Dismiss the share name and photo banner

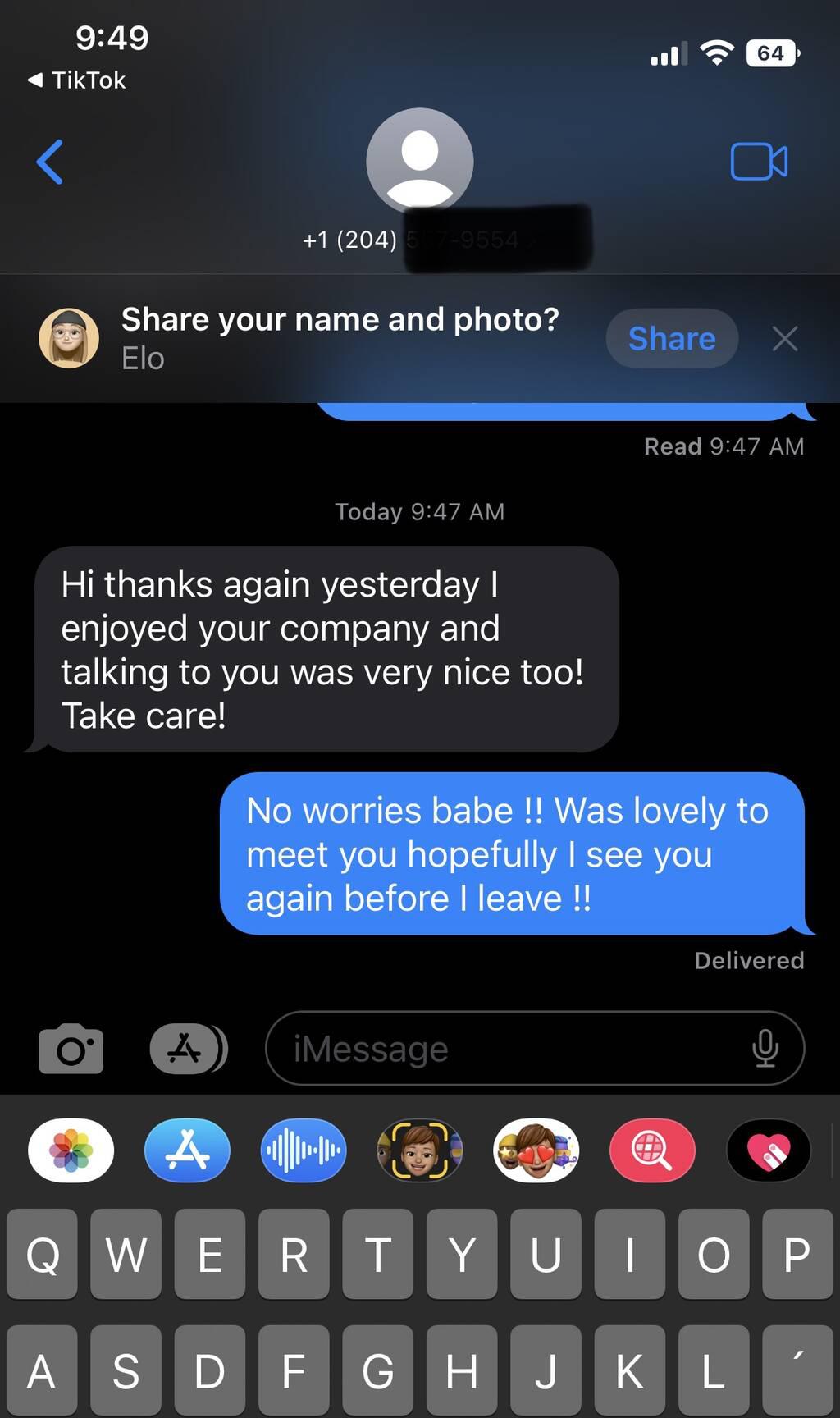(785, 338)
